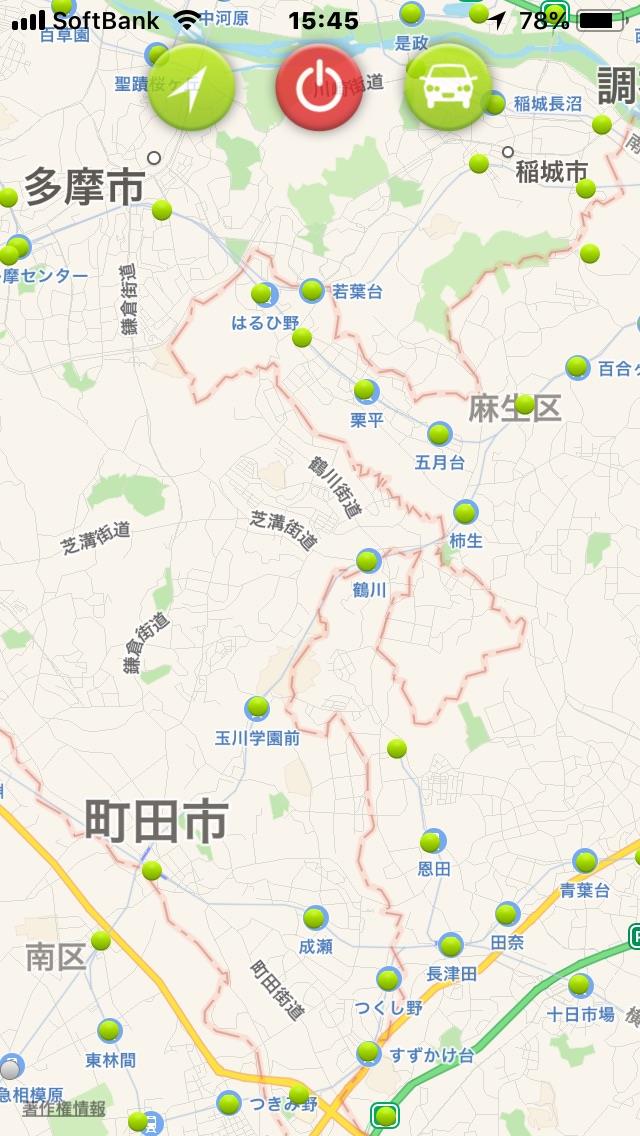640x1136 pixels.
Task: Select the green marker at すずかけ台 station
Action: (x=368, y=1051)
